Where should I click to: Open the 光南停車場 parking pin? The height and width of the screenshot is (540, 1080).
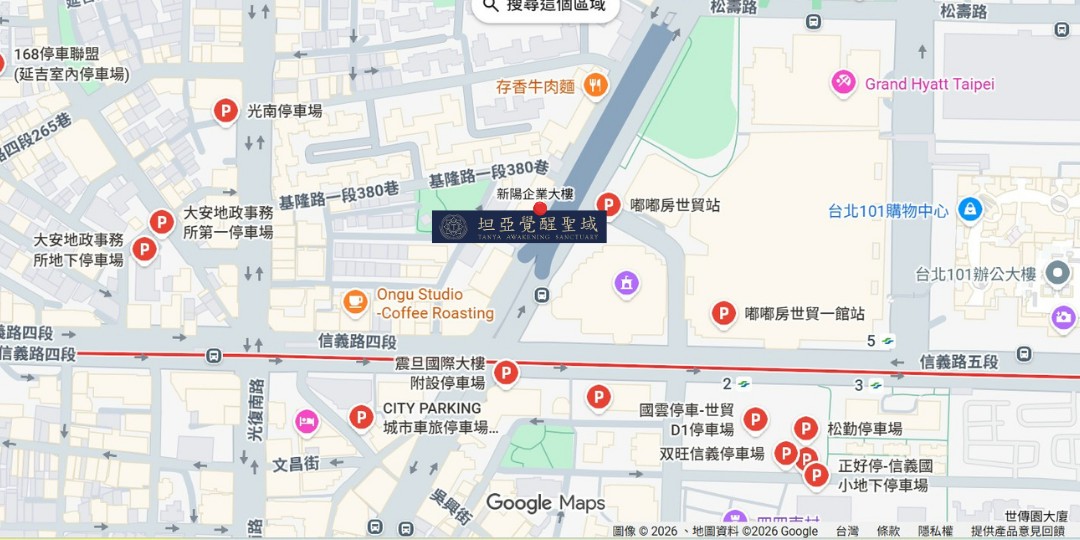coord(227,111)
